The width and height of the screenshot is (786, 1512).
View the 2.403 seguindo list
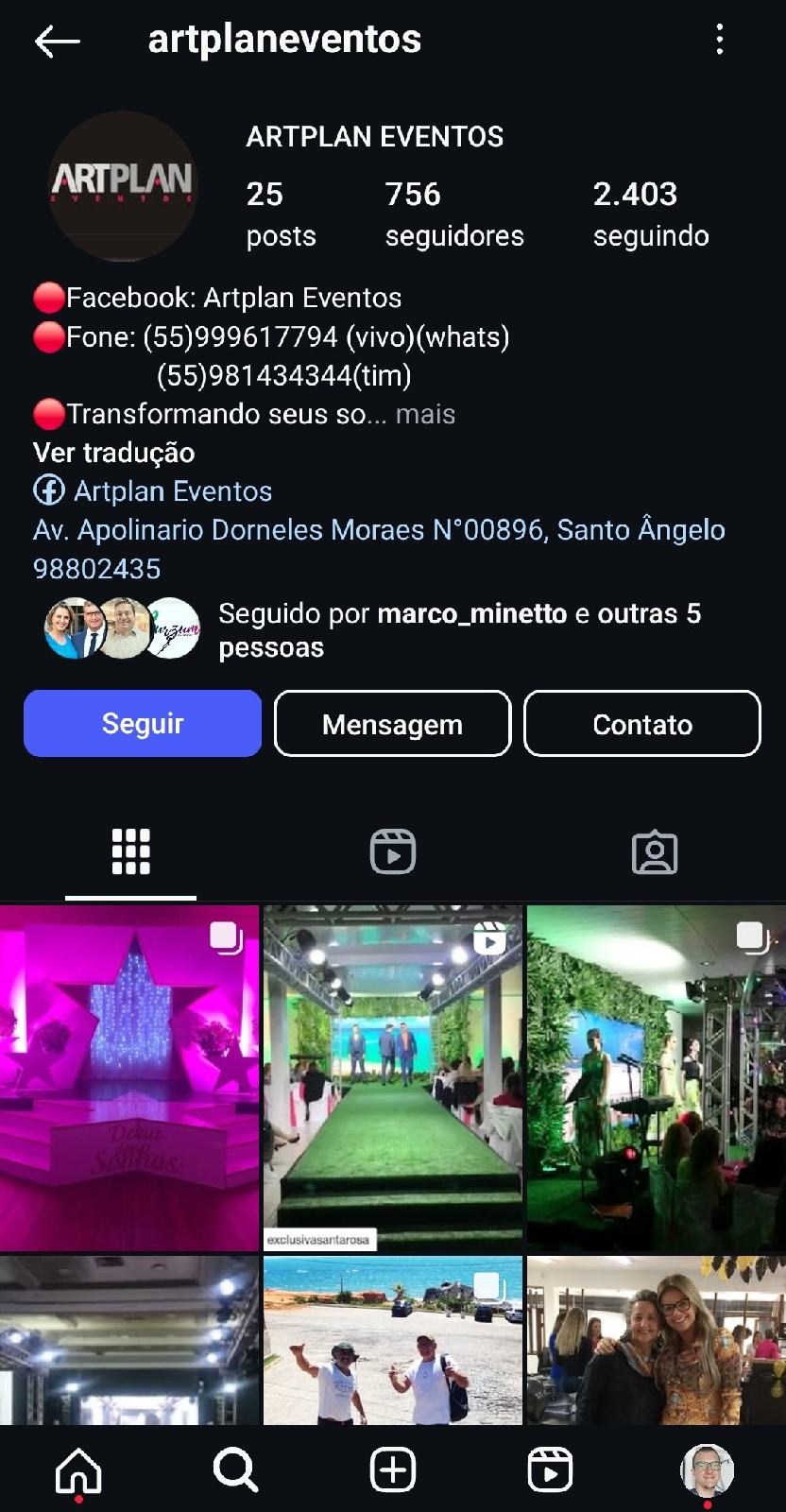tap(650, 215)
